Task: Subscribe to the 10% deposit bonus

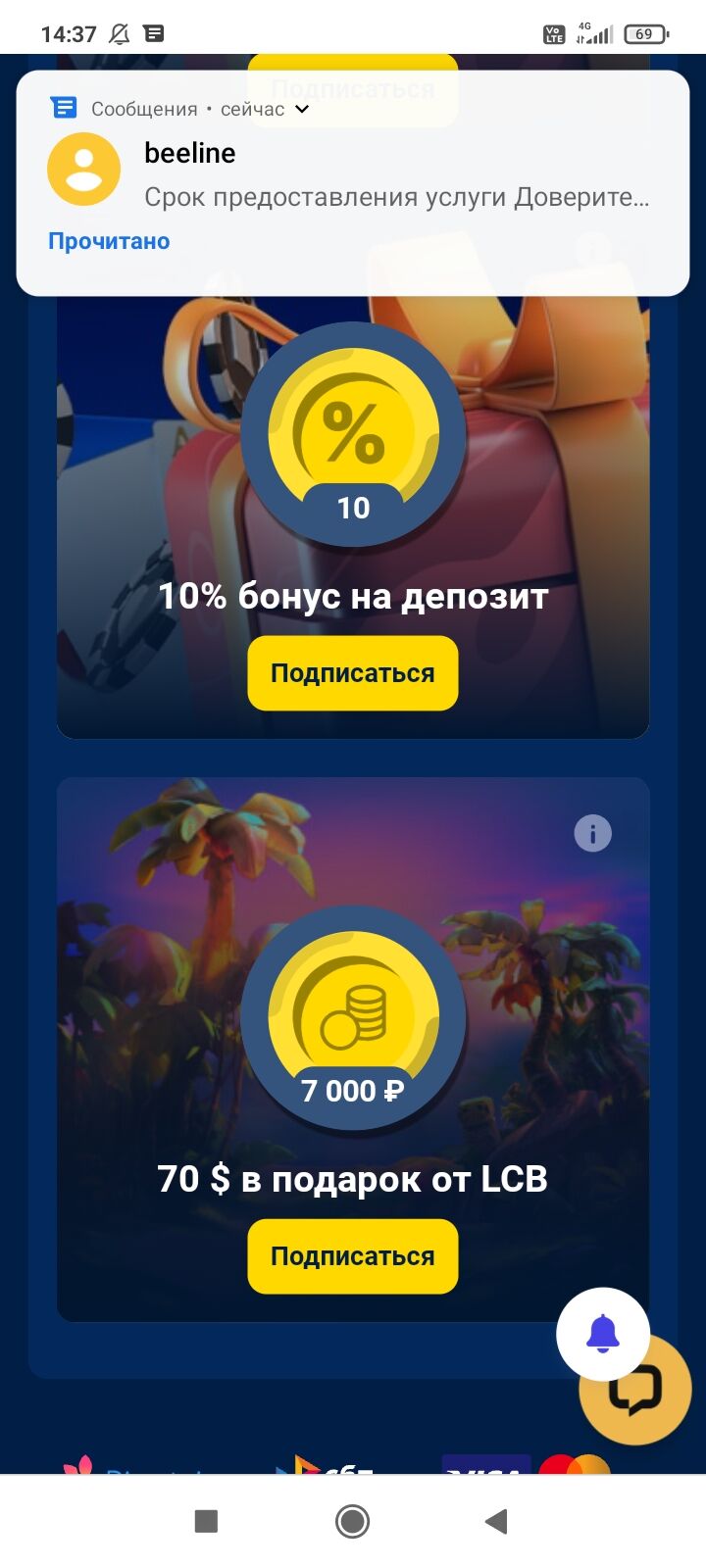Action: point(352,673)
